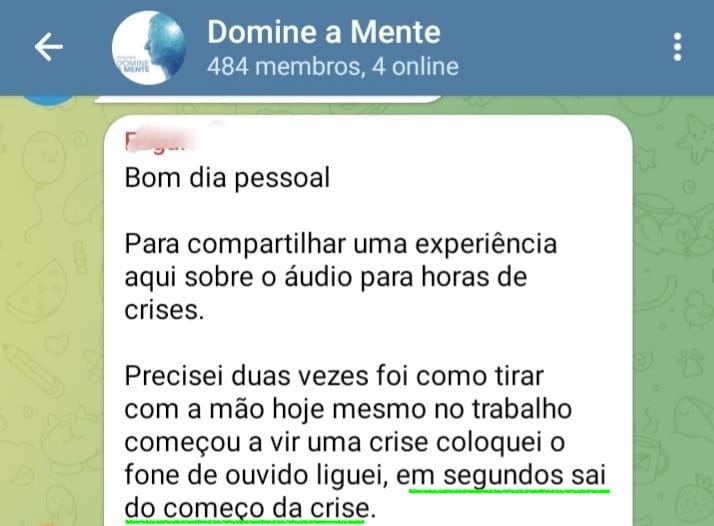Open the three-dot overflow menu
Viewport: 714px width, 526px height.
[677, 47]
